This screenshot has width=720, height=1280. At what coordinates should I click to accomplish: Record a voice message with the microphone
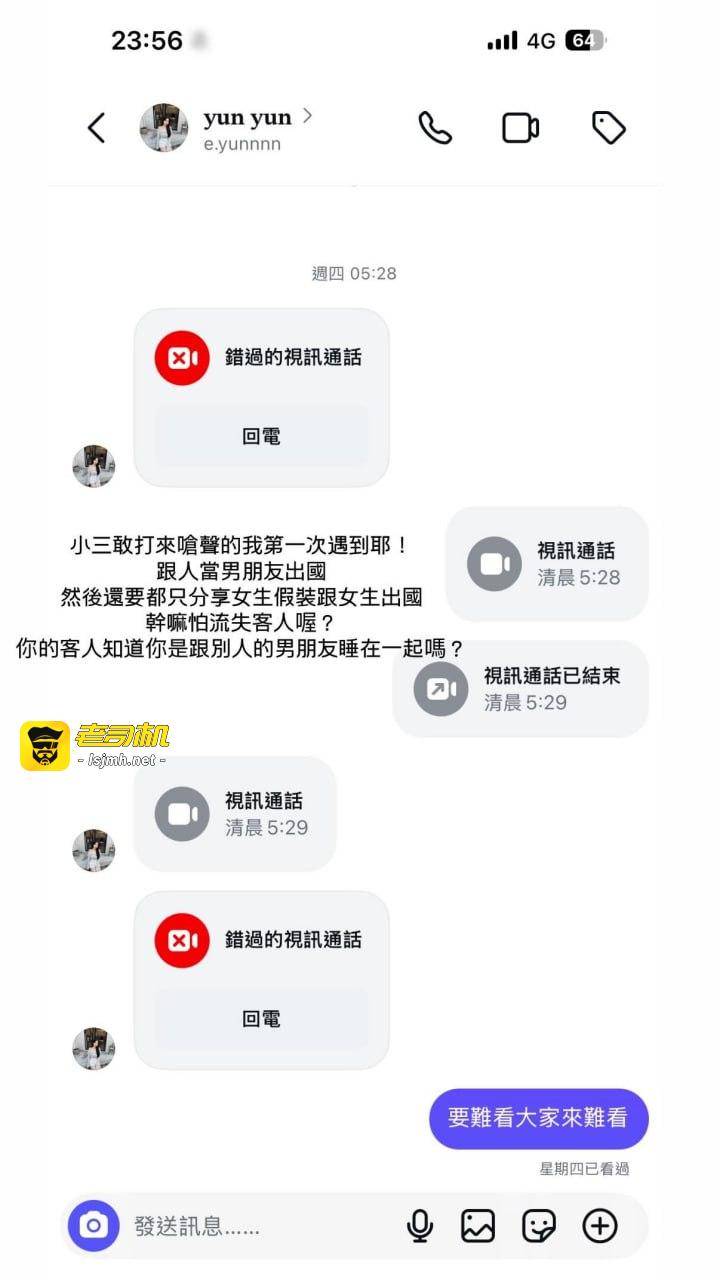click(x=420, y=1226)
